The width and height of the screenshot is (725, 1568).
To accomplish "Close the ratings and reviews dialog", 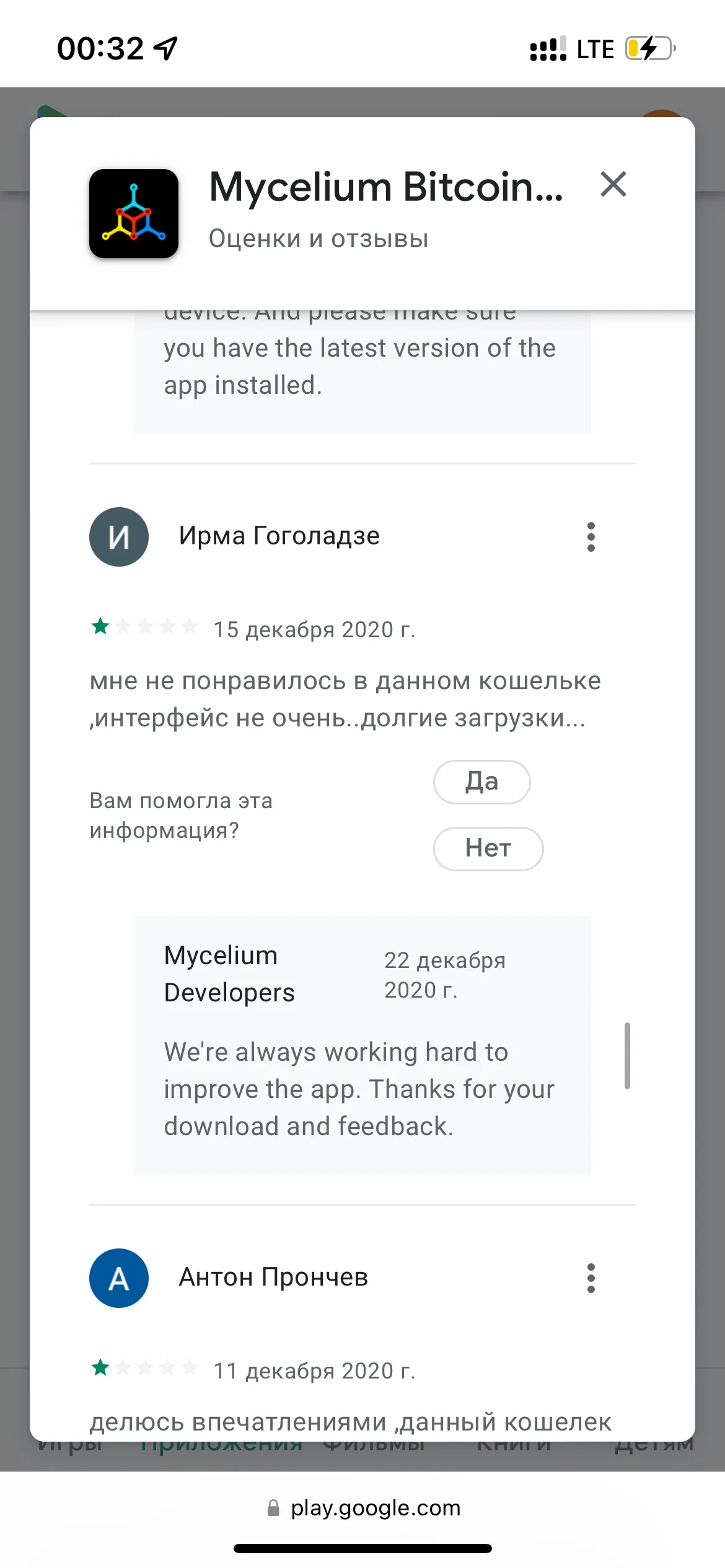I will pos(613,185).
